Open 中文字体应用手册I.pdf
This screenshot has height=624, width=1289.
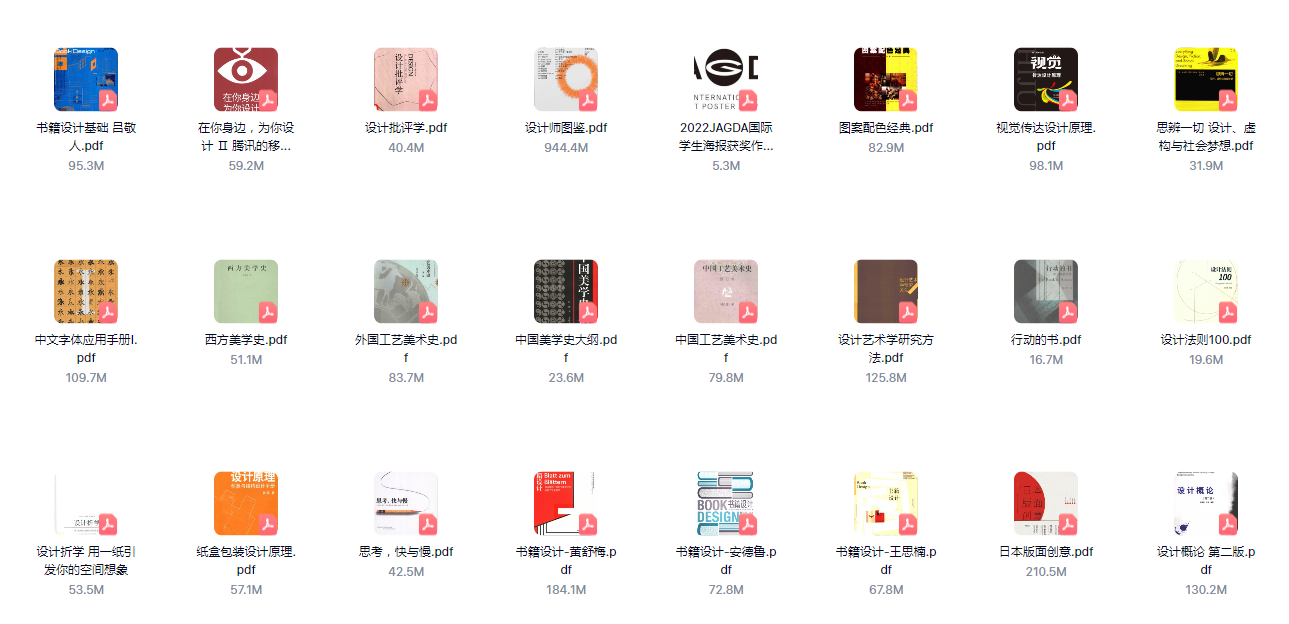click(86, 291)
